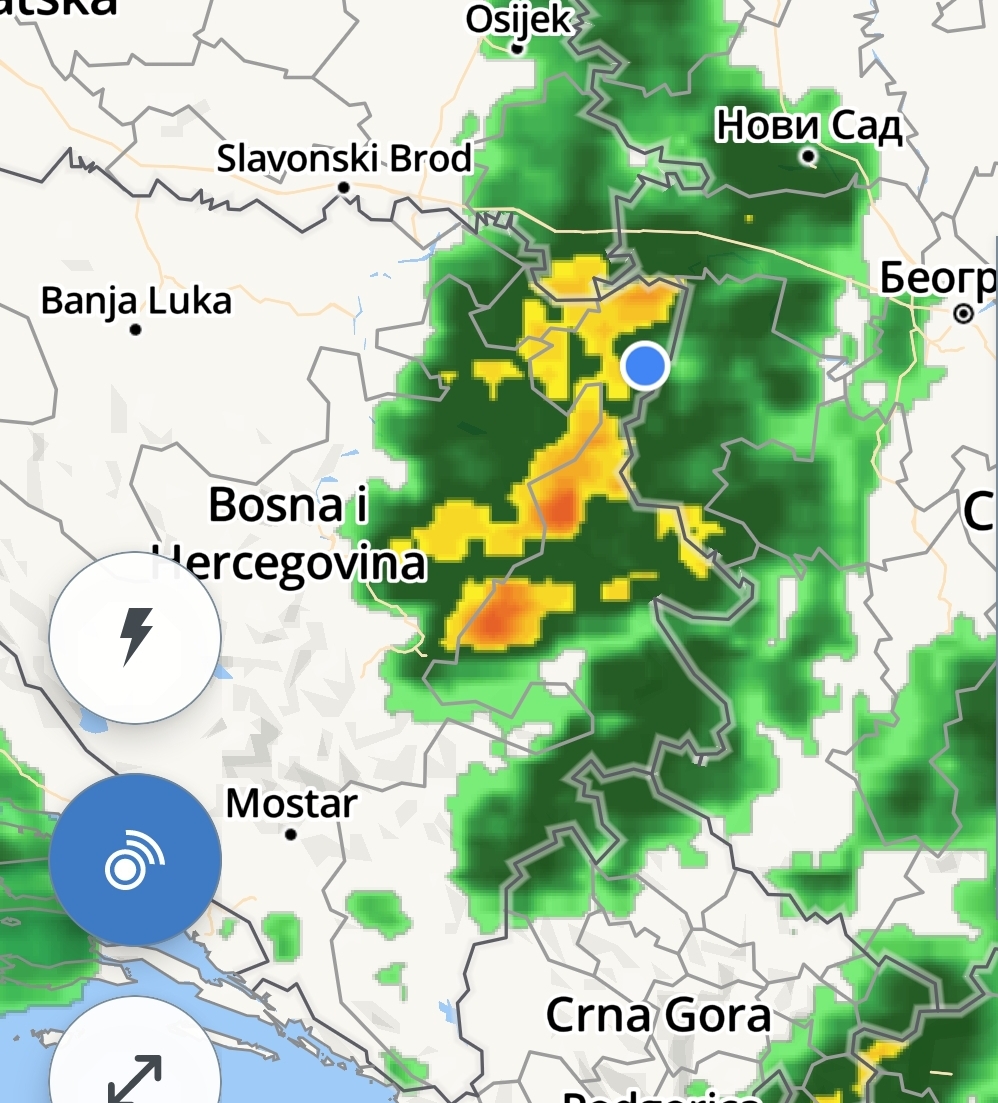Viewport: 998px width, 1103px height.
Task: Toggle the lightning strikes layer button
Action: [x=135, y=637]
